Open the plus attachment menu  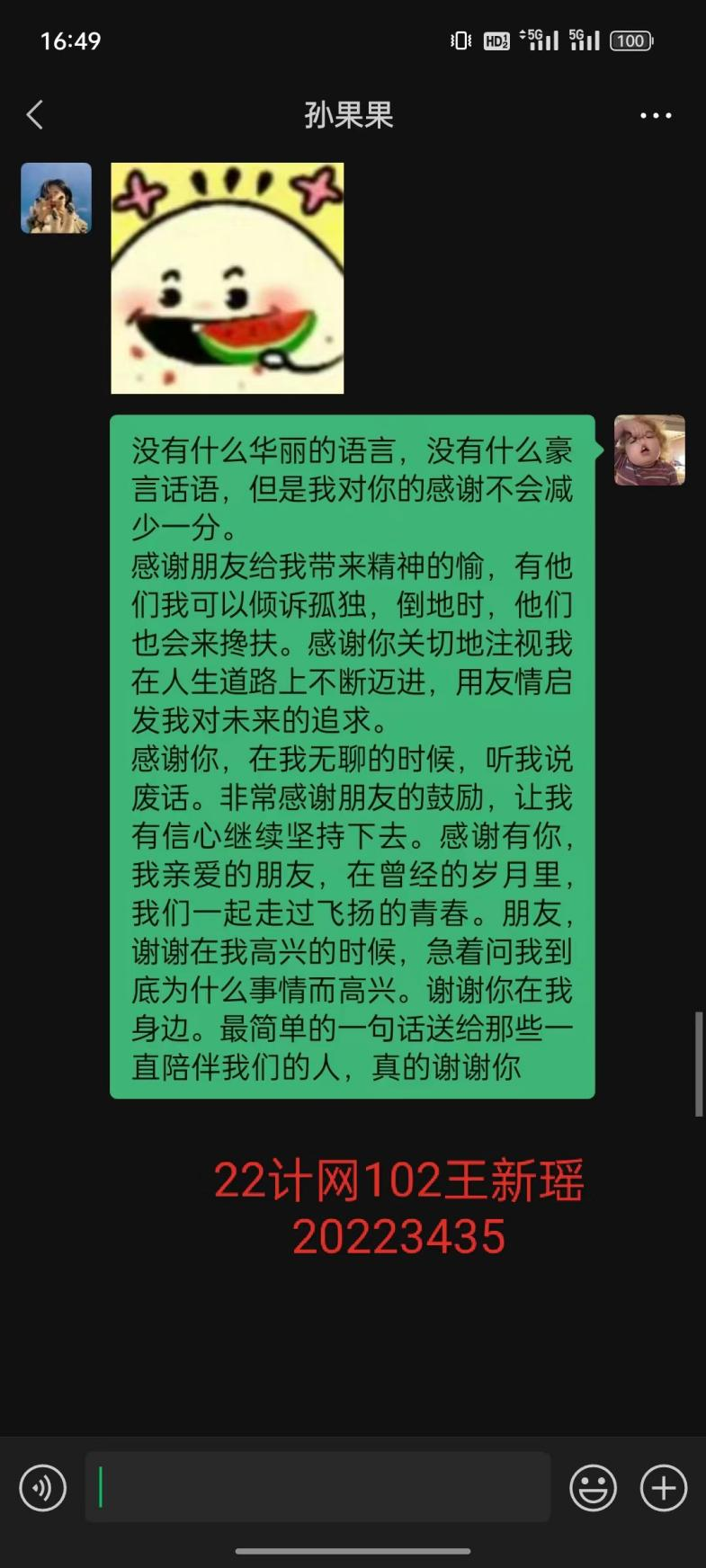664,1487
